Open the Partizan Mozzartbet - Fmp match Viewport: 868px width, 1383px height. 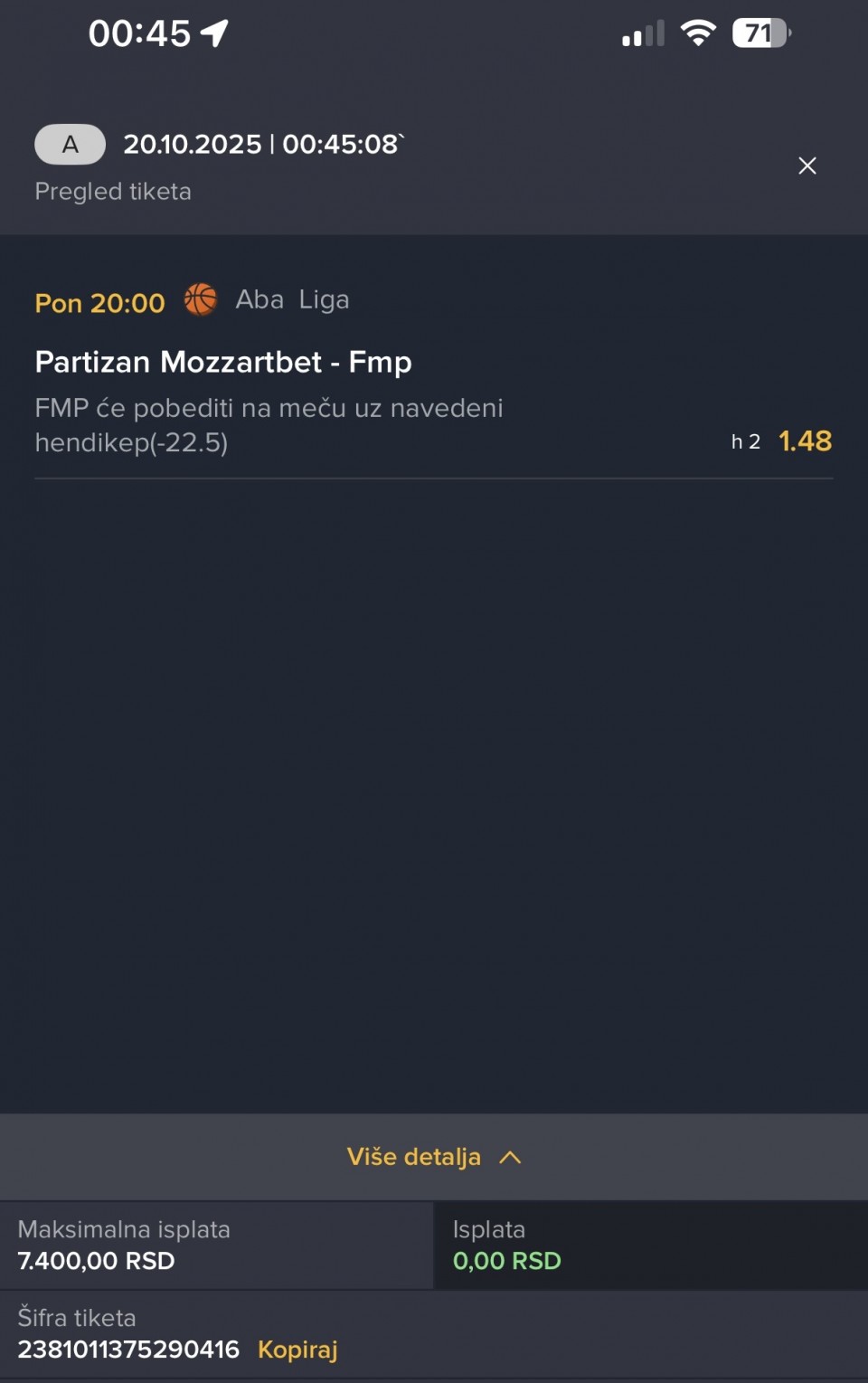click(223, 363)
